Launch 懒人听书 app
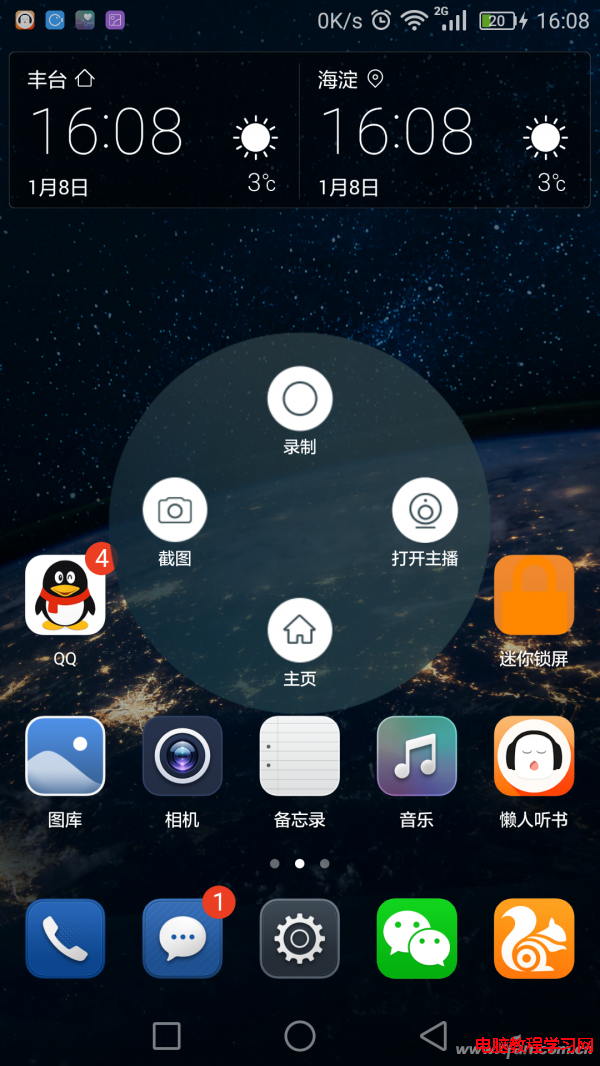The image size is (600, 1066). [x=534, y=756]
